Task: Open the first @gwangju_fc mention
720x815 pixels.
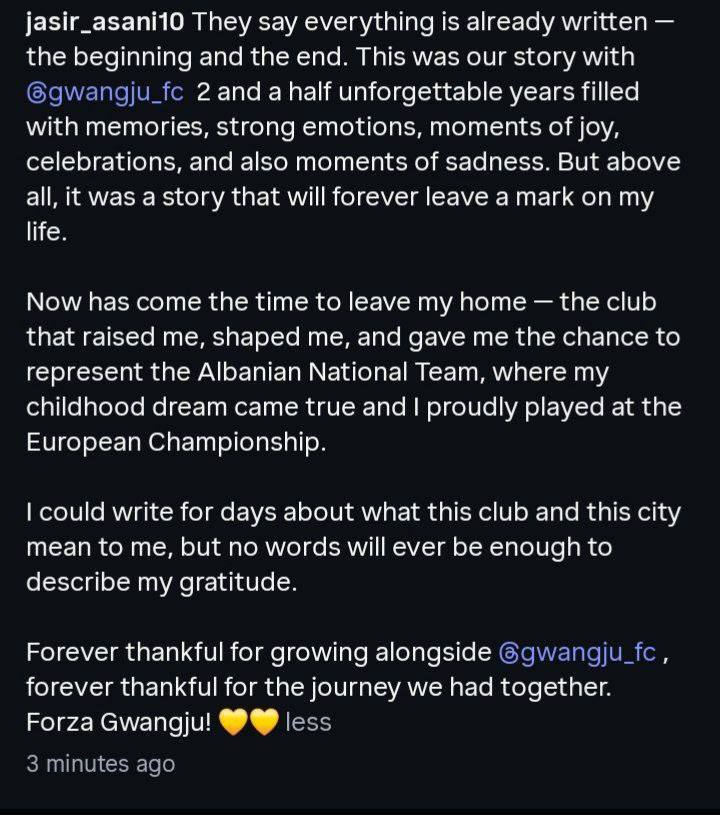Action: coord(105,92)
